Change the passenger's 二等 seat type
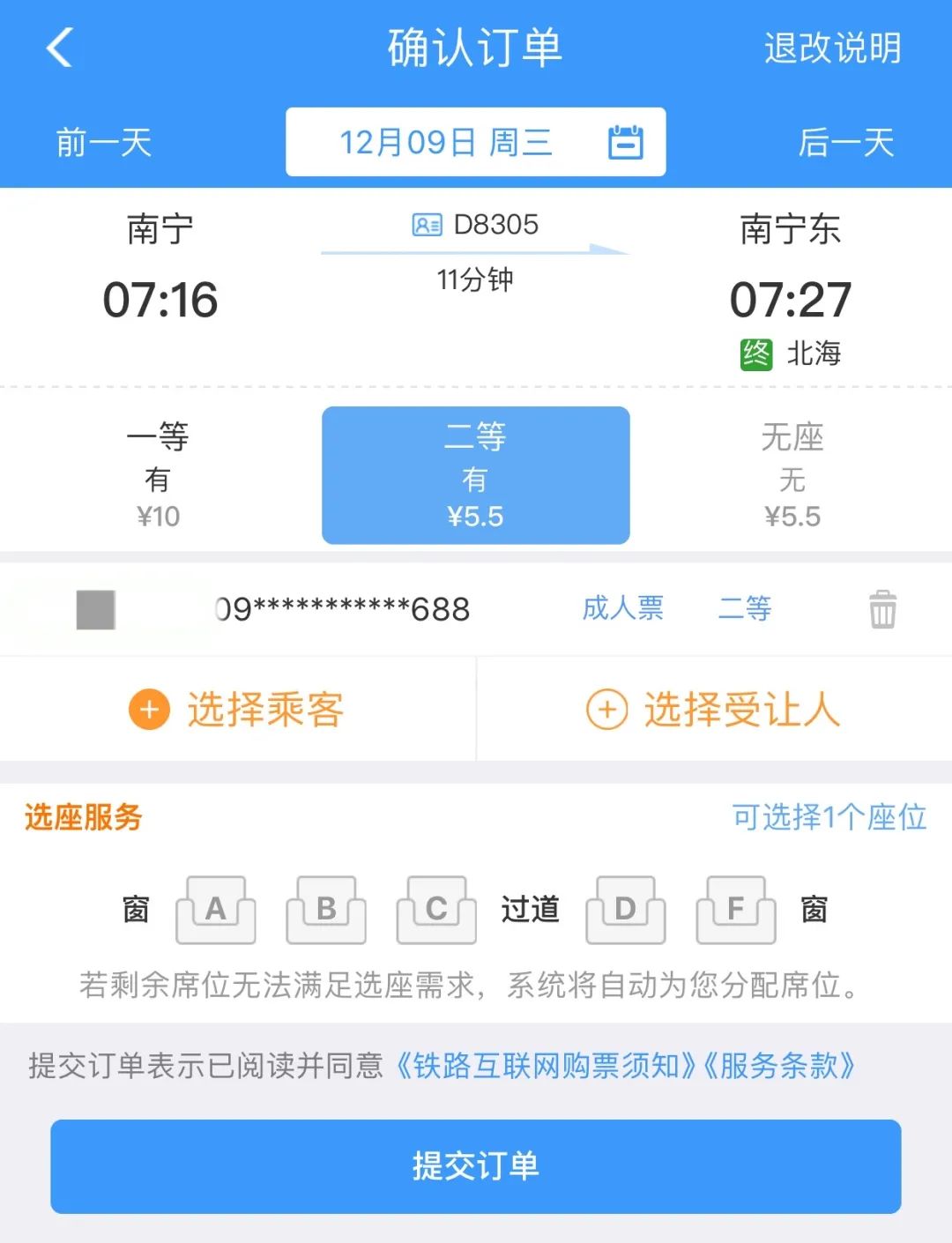Viewport: 952px width, 1243px height. click(745, 608)
